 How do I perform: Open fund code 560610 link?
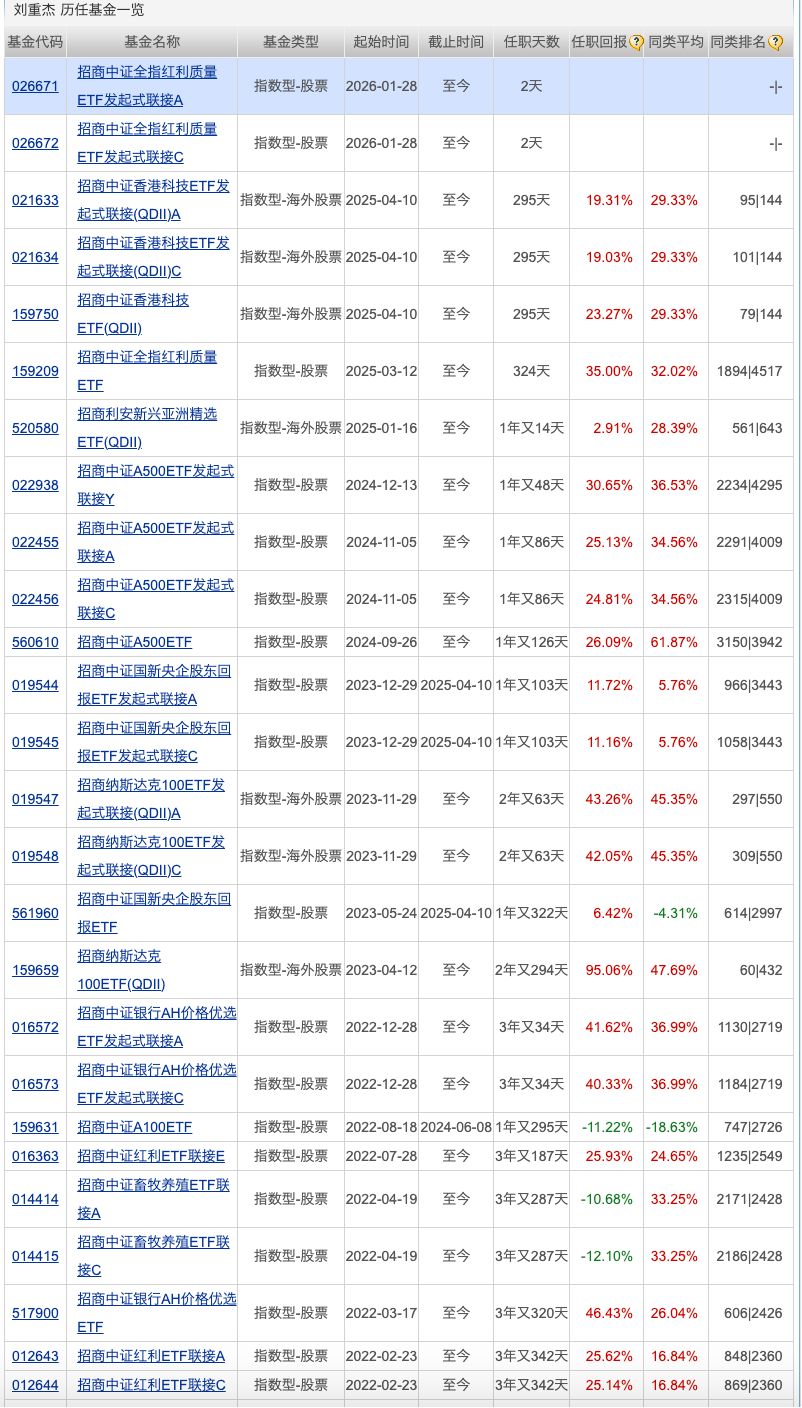(35, 642)
